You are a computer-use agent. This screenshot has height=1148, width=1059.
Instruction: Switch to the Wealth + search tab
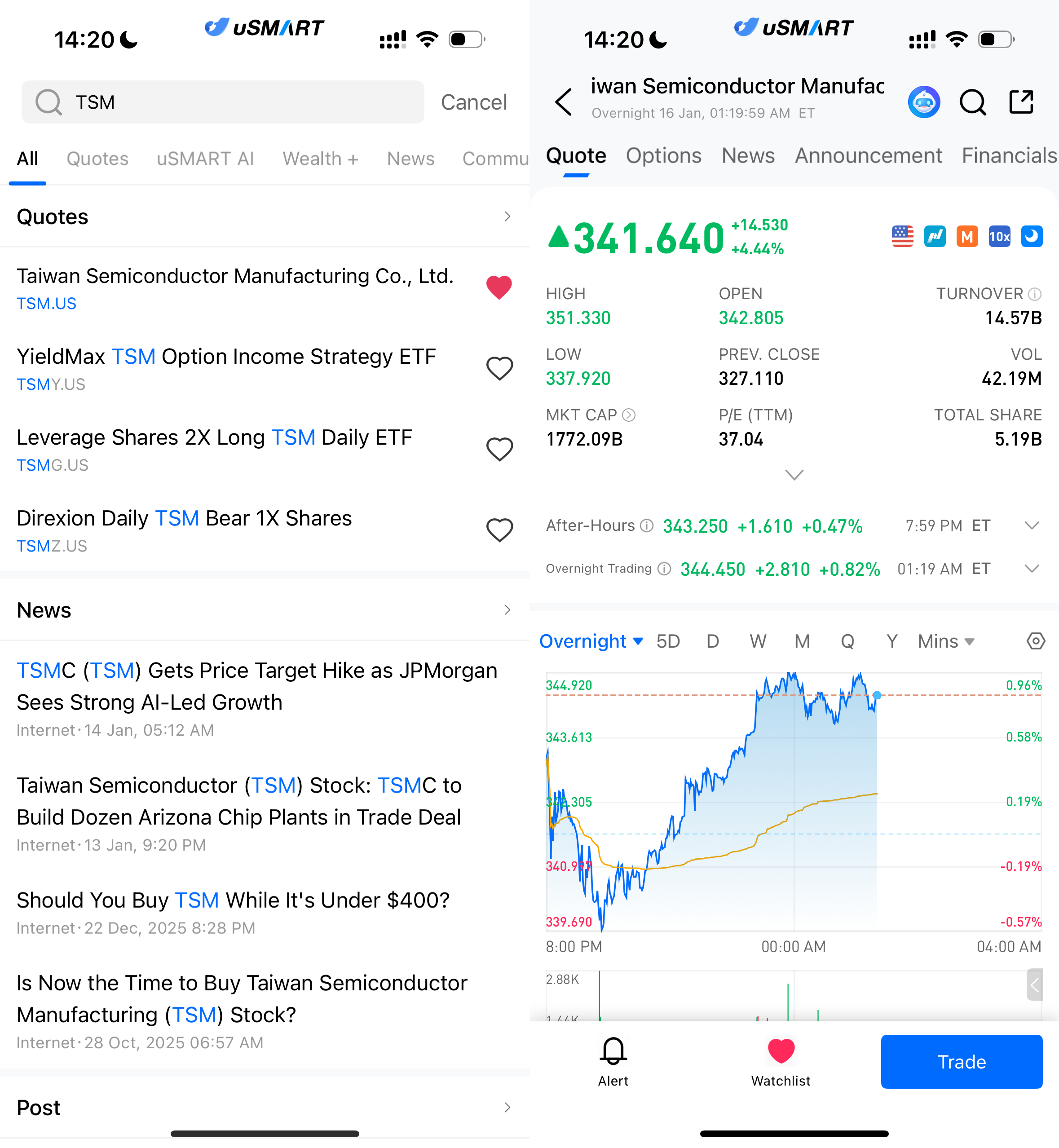(x=320, y=158)
